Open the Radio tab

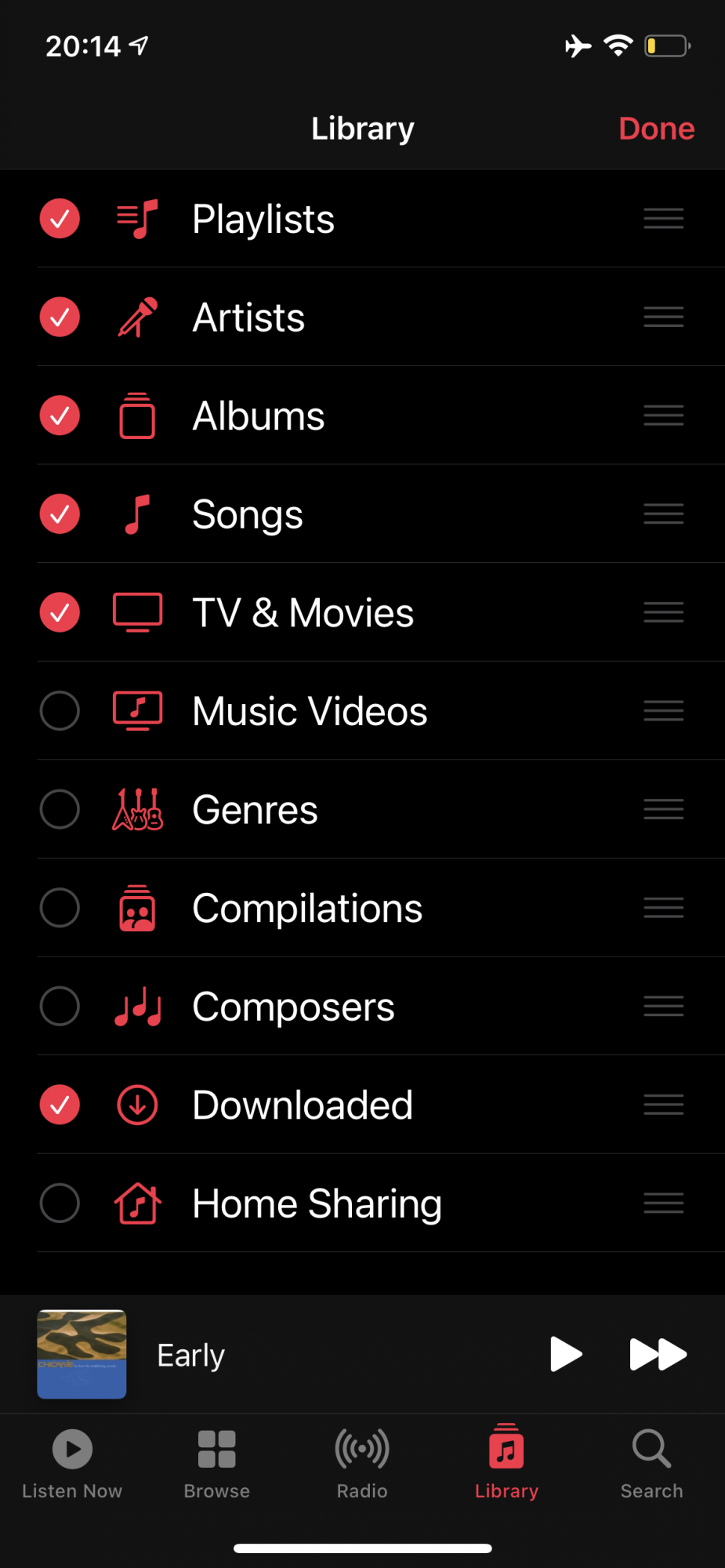click(362, 1463)
